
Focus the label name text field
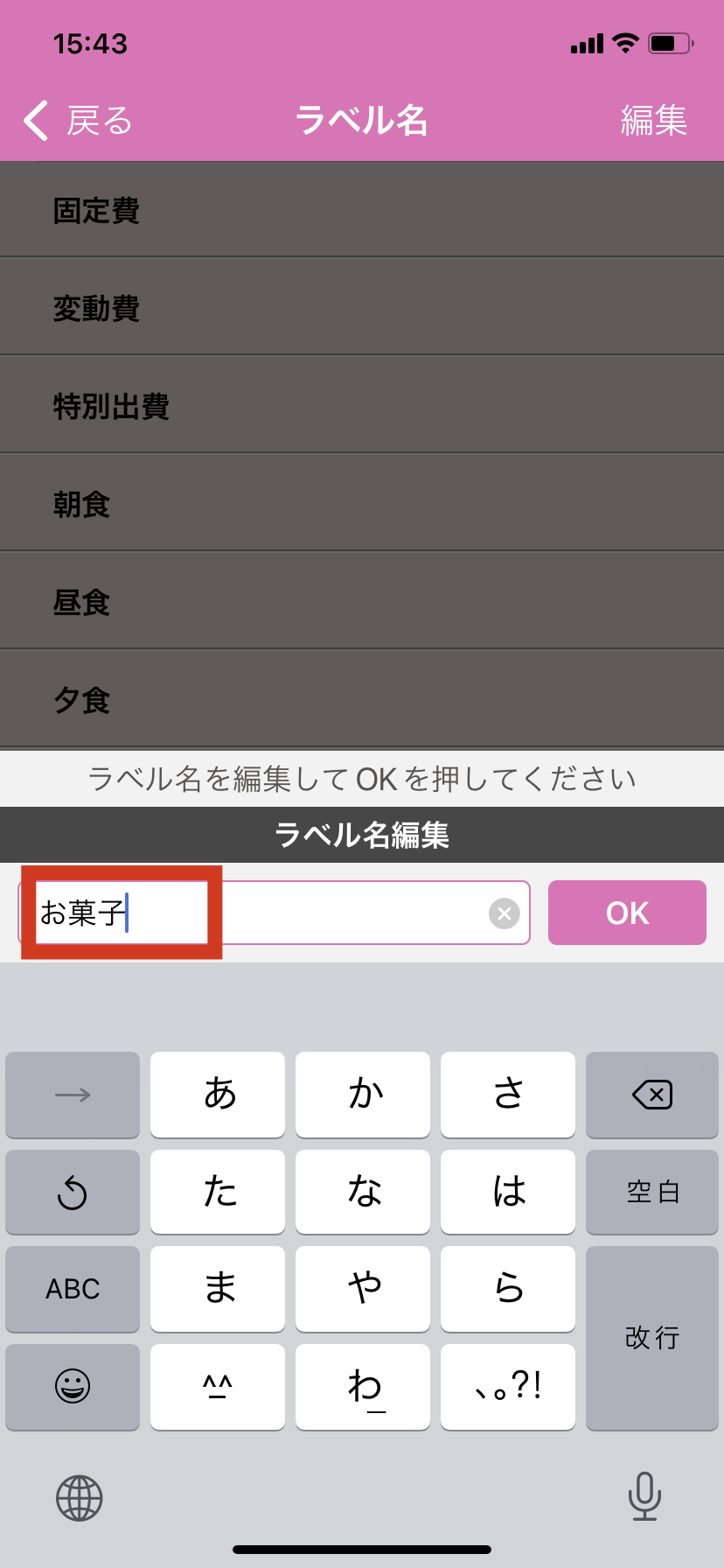(306, 913)
